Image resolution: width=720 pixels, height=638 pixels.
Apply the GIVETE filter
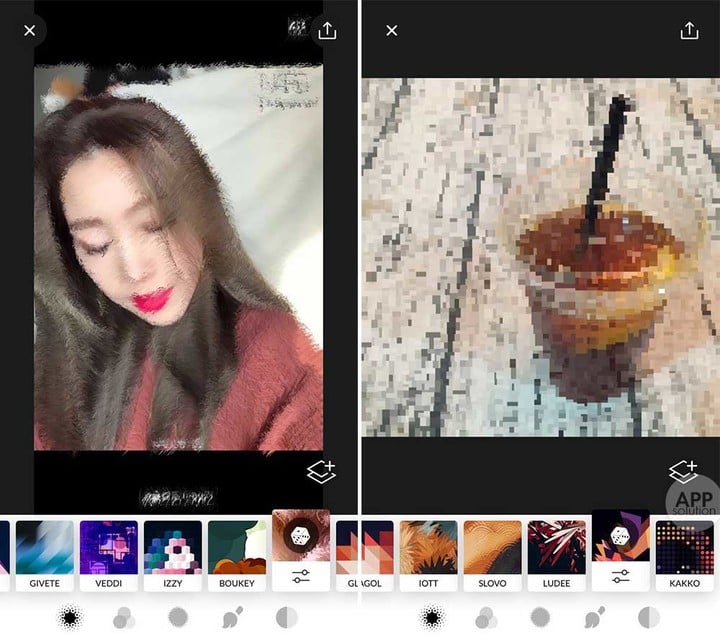[45, 555]
